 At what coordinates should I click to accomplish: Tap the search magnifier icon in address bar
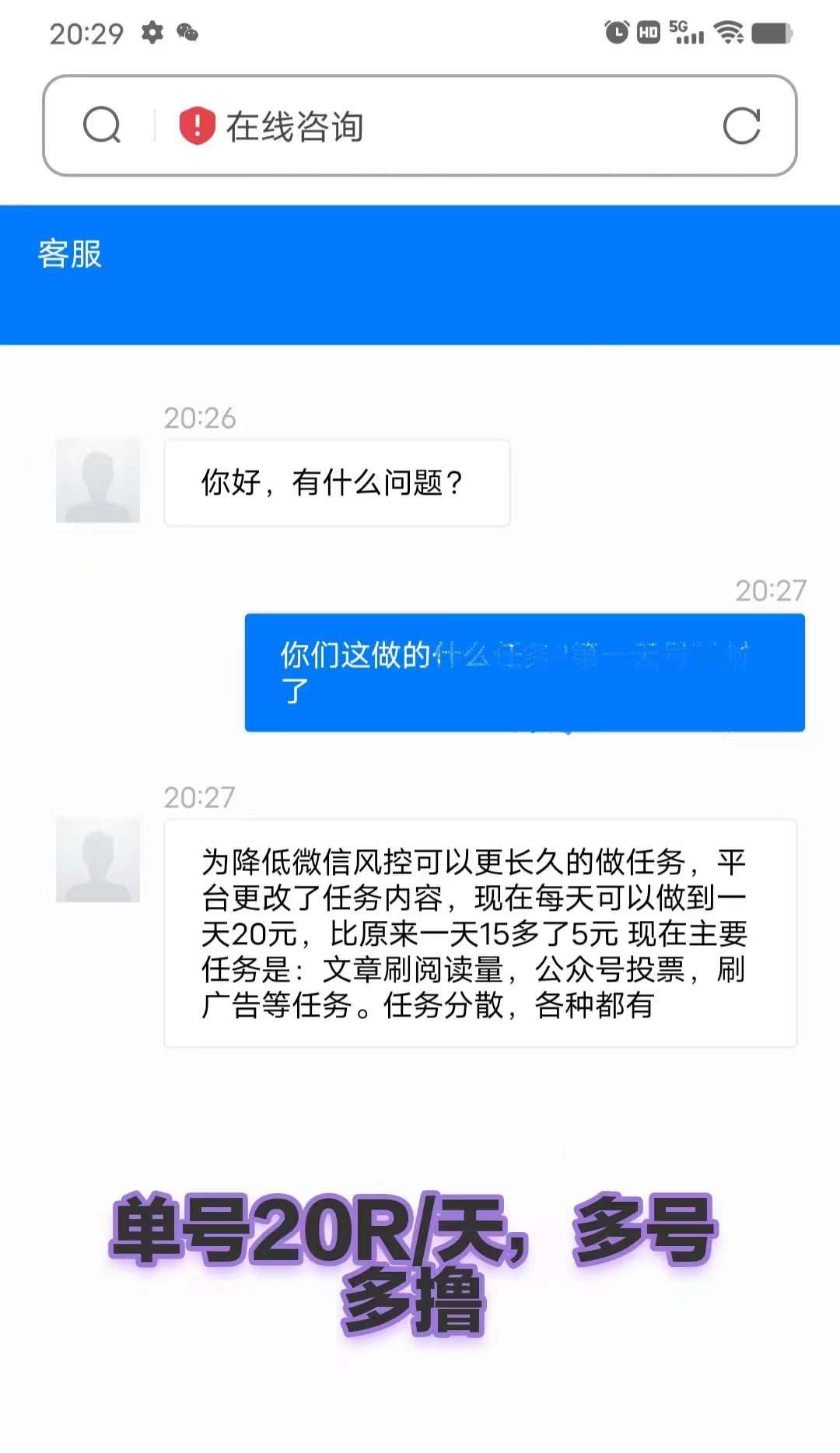[102, 125]
